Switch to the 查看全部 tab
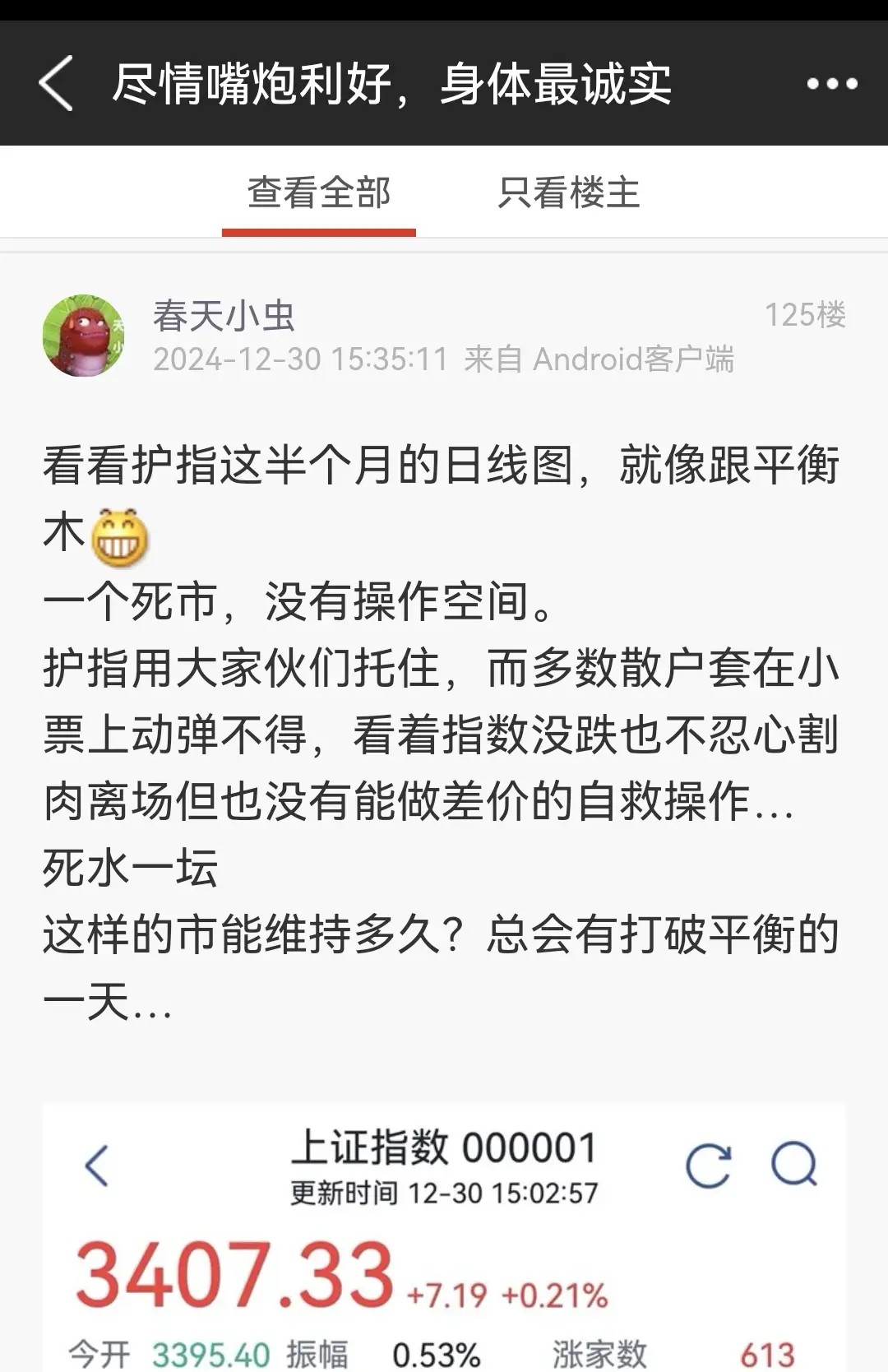This screenshot has height=1372, width=888. pyautogui.click(x=319, y=194)
